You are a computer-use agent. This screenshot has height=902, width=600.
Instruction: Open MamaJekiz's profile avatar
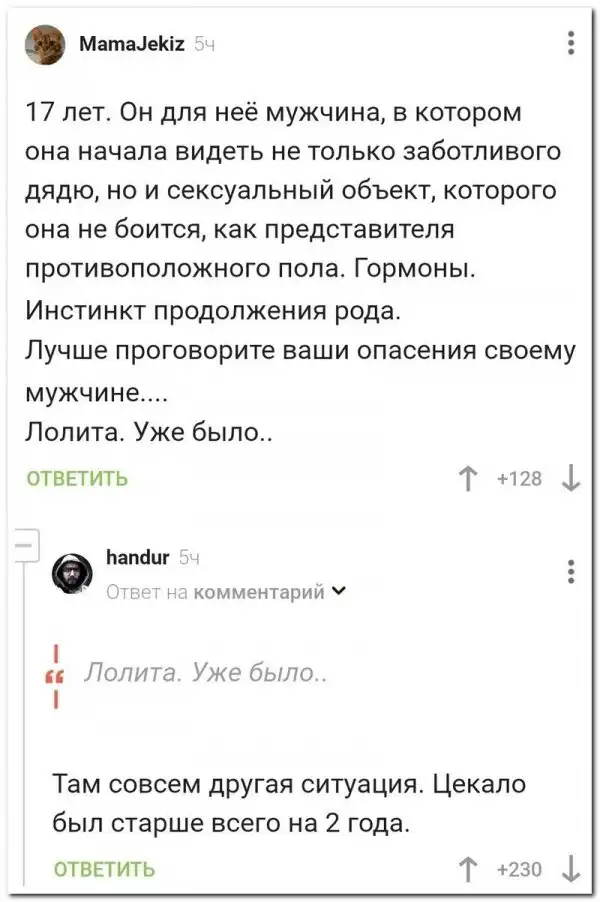pos(44,45)
